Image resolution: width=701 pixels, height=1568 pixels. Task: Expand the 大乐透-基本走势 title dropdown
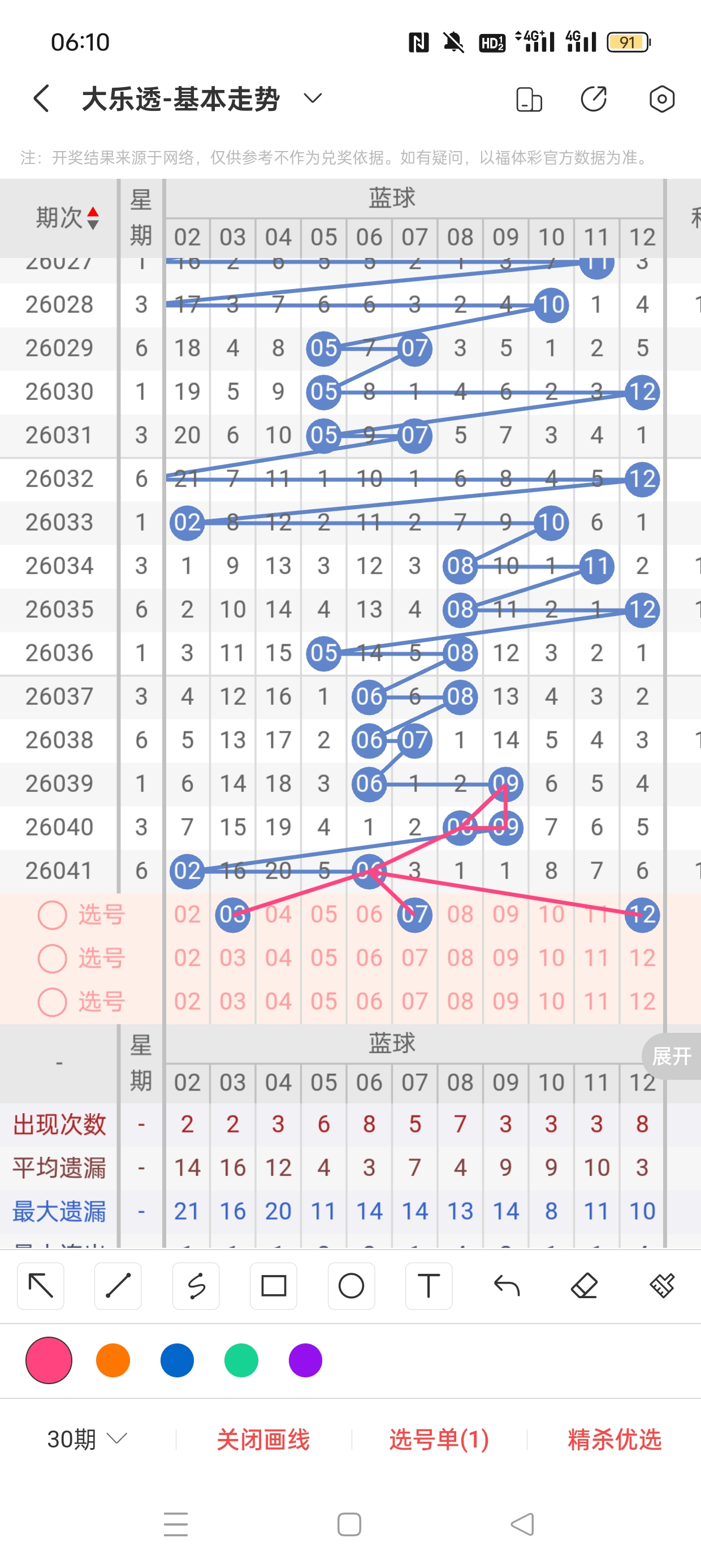coord(312,98)
